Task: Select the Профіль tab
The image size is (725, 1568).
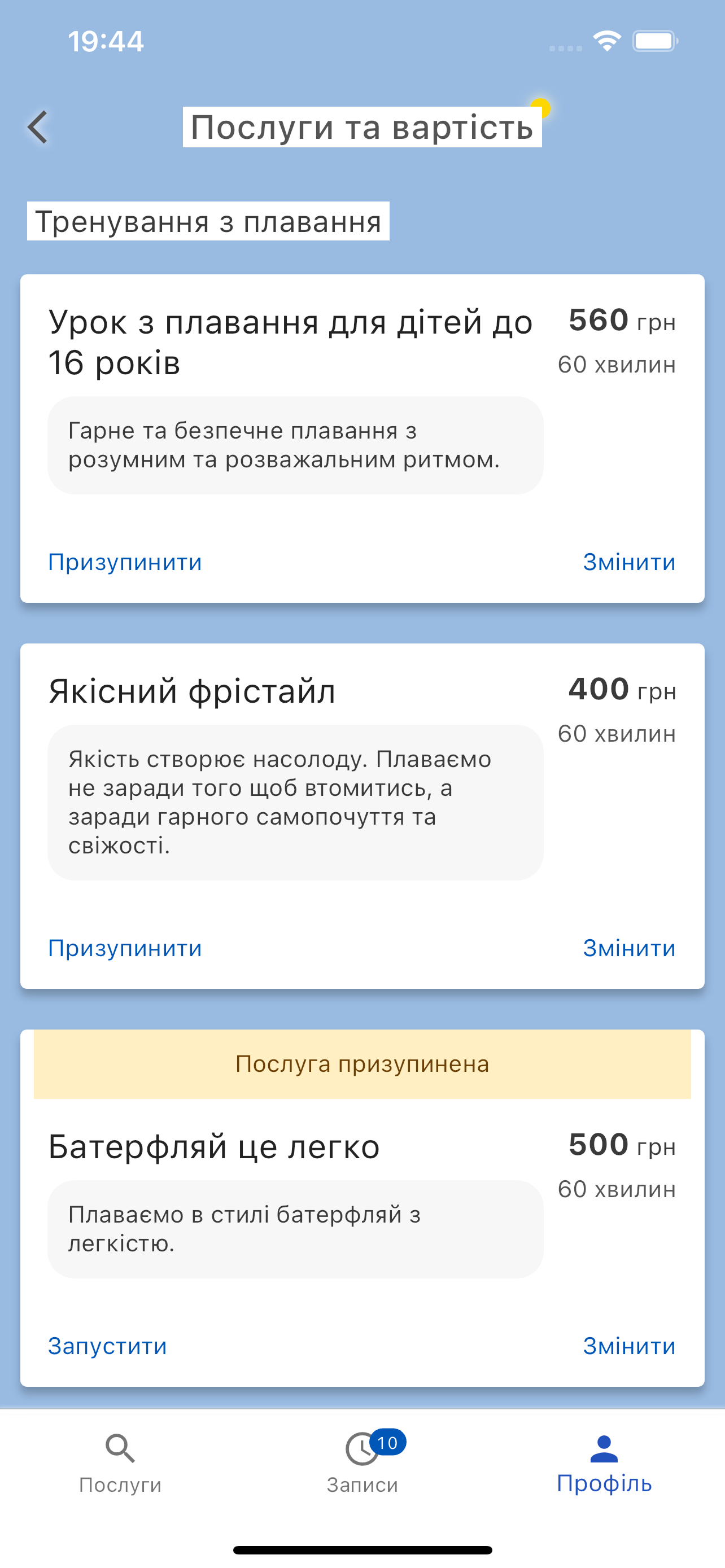Action: click(604, 1464)
